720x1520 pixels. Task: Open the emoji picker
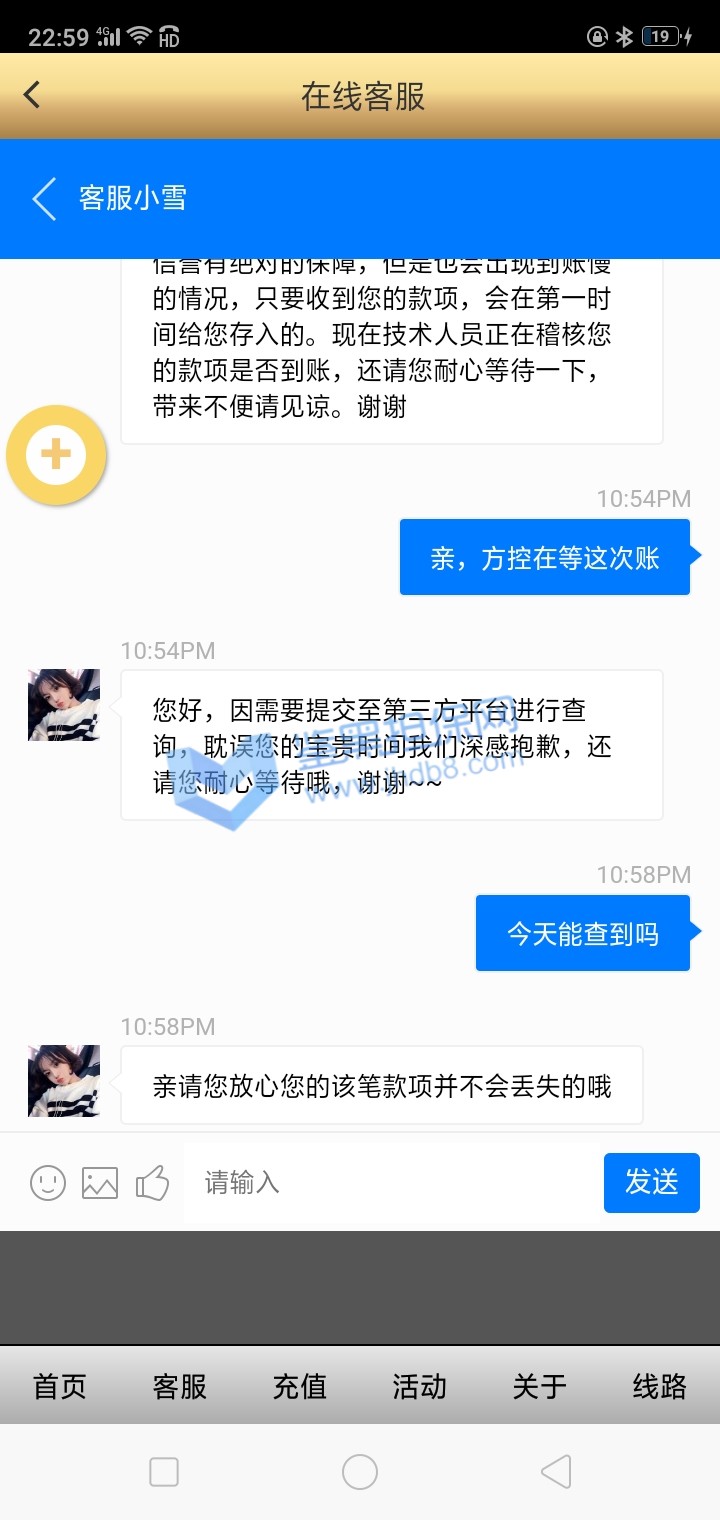[x=48, y=1183]
